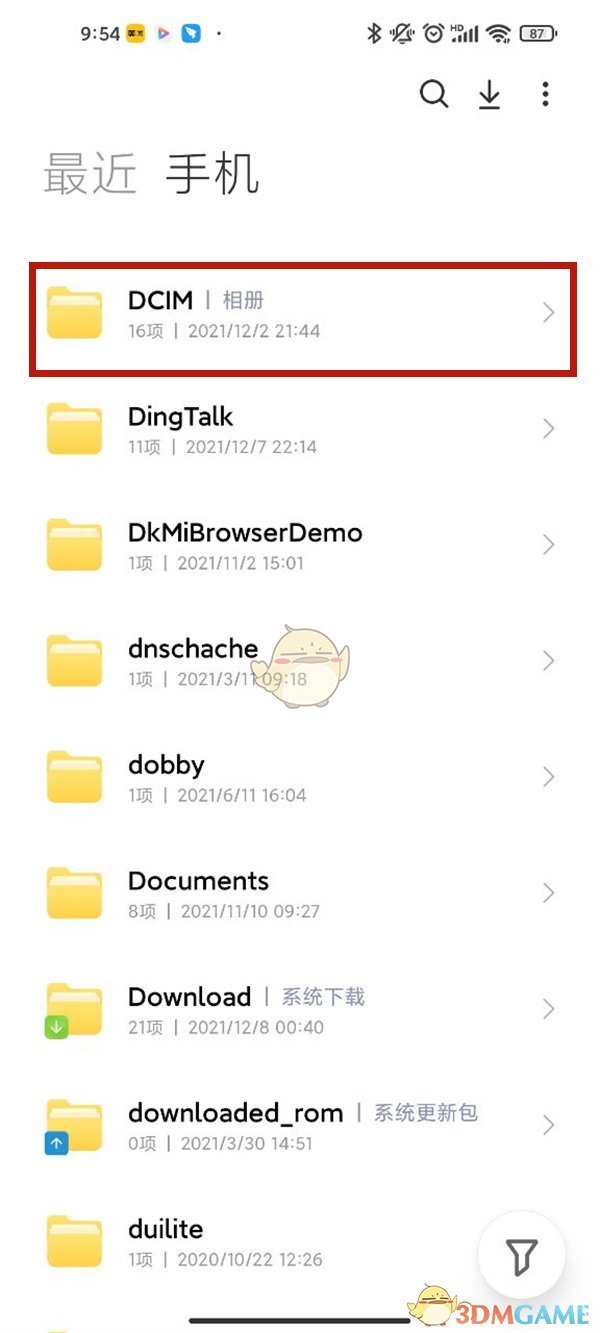Open the downloaded_rom folder

[300, 1125]
